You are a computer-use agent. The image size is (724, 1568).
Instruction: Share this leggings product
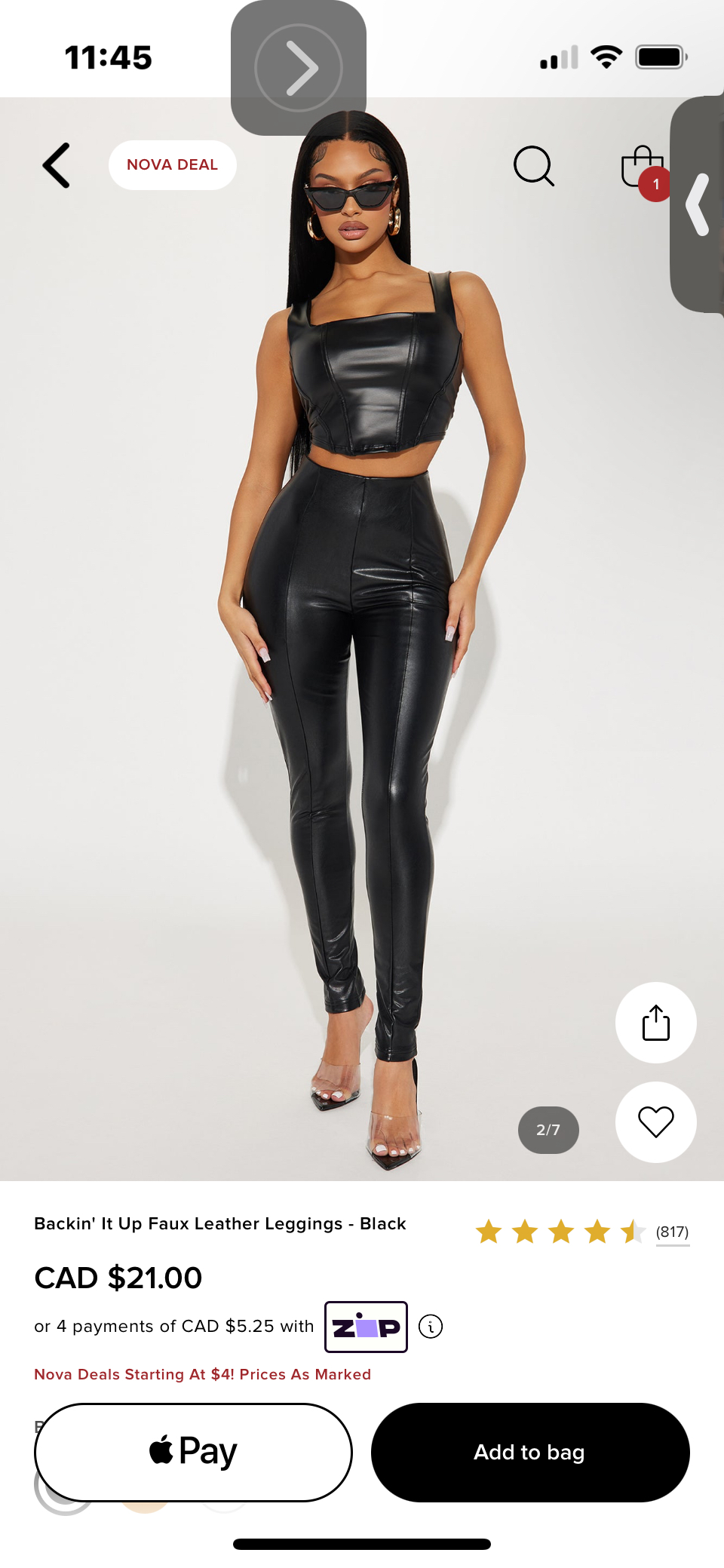point(655,1023)
